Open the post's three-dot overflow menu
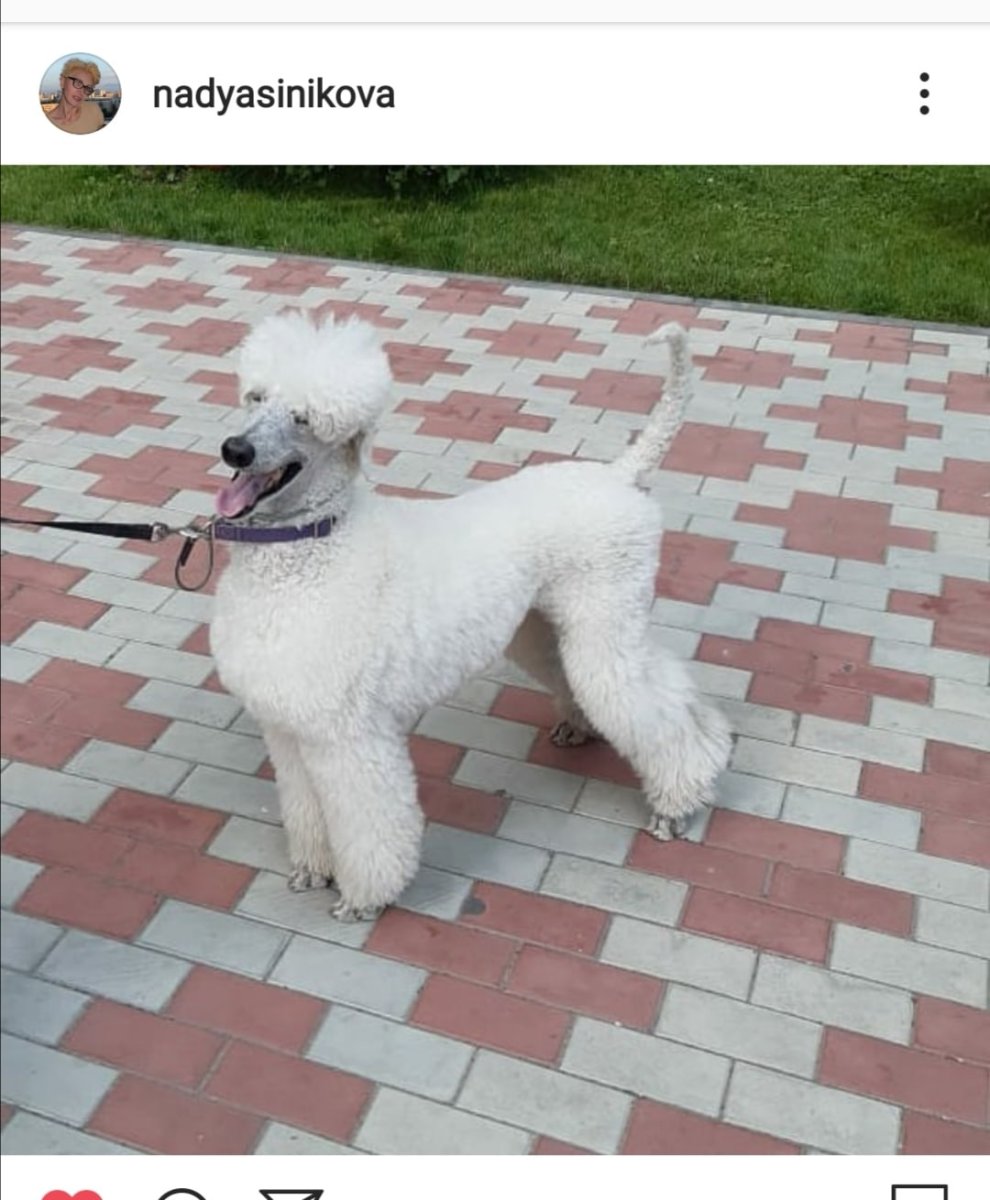The height and width of the screenshot is (1200, 990). point(924,94)
